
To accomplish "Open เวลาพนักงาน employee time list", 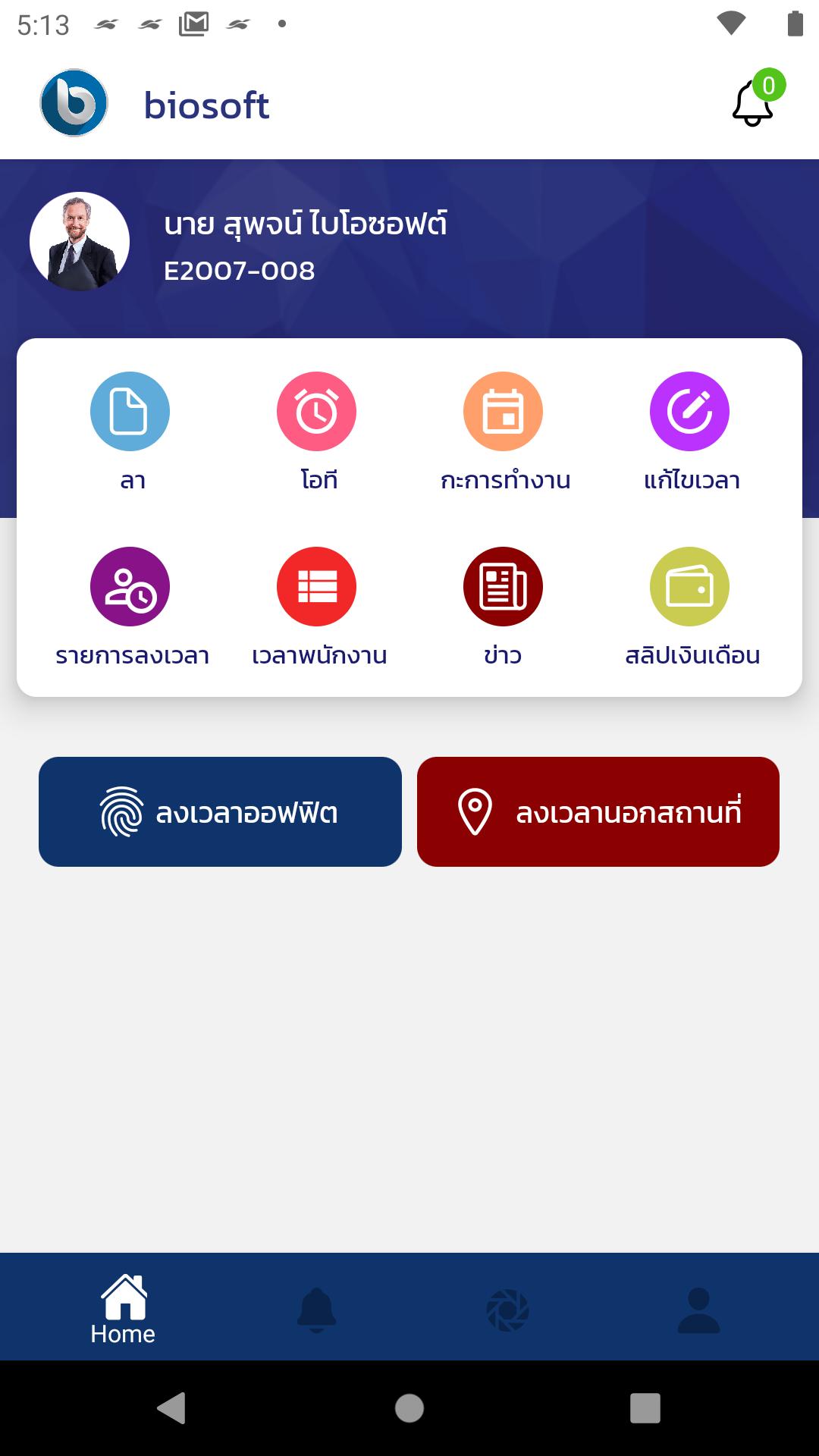I will (x=316, y=587).
